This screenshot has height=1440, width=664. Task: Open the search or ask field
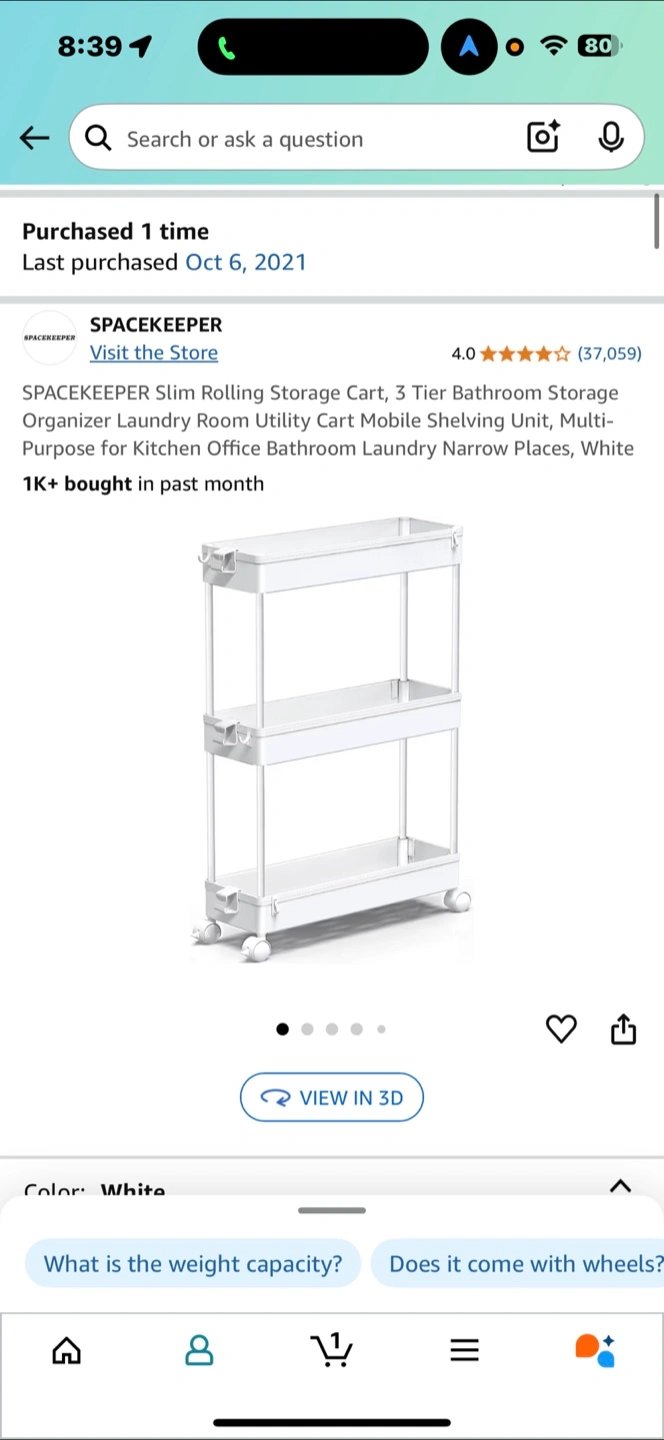pos(300,138)
